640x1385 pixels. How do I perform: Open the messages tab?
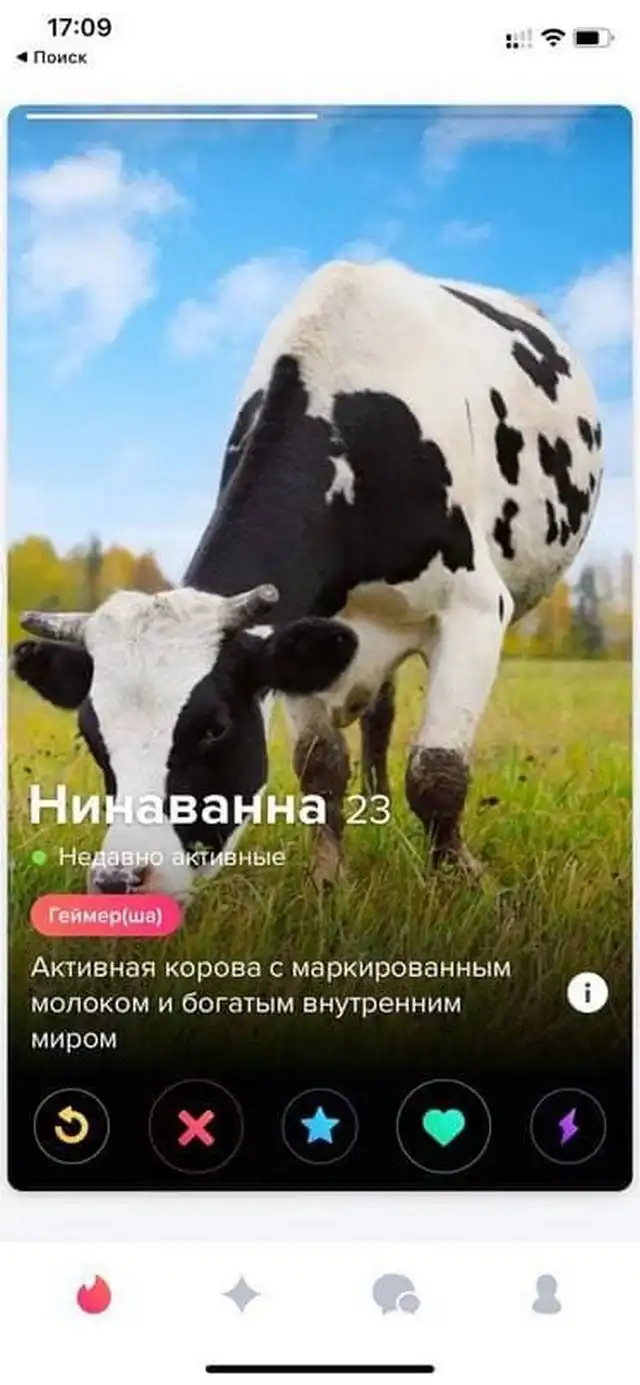point(396,1296)
